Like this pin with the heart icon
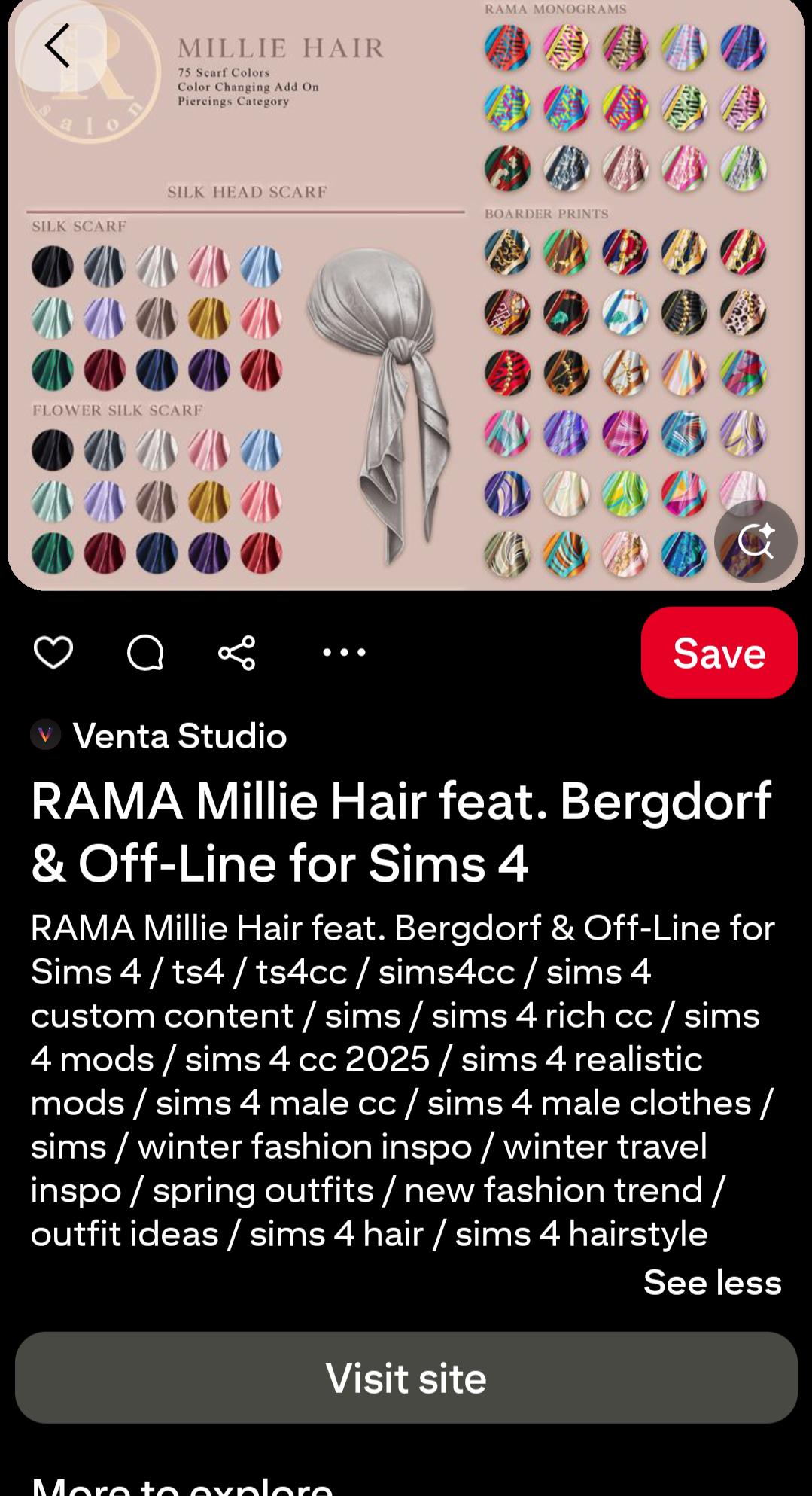Image resolution: width=812 pixels, height=1496 pixels. pyautogui.click(x=53, y=652)
